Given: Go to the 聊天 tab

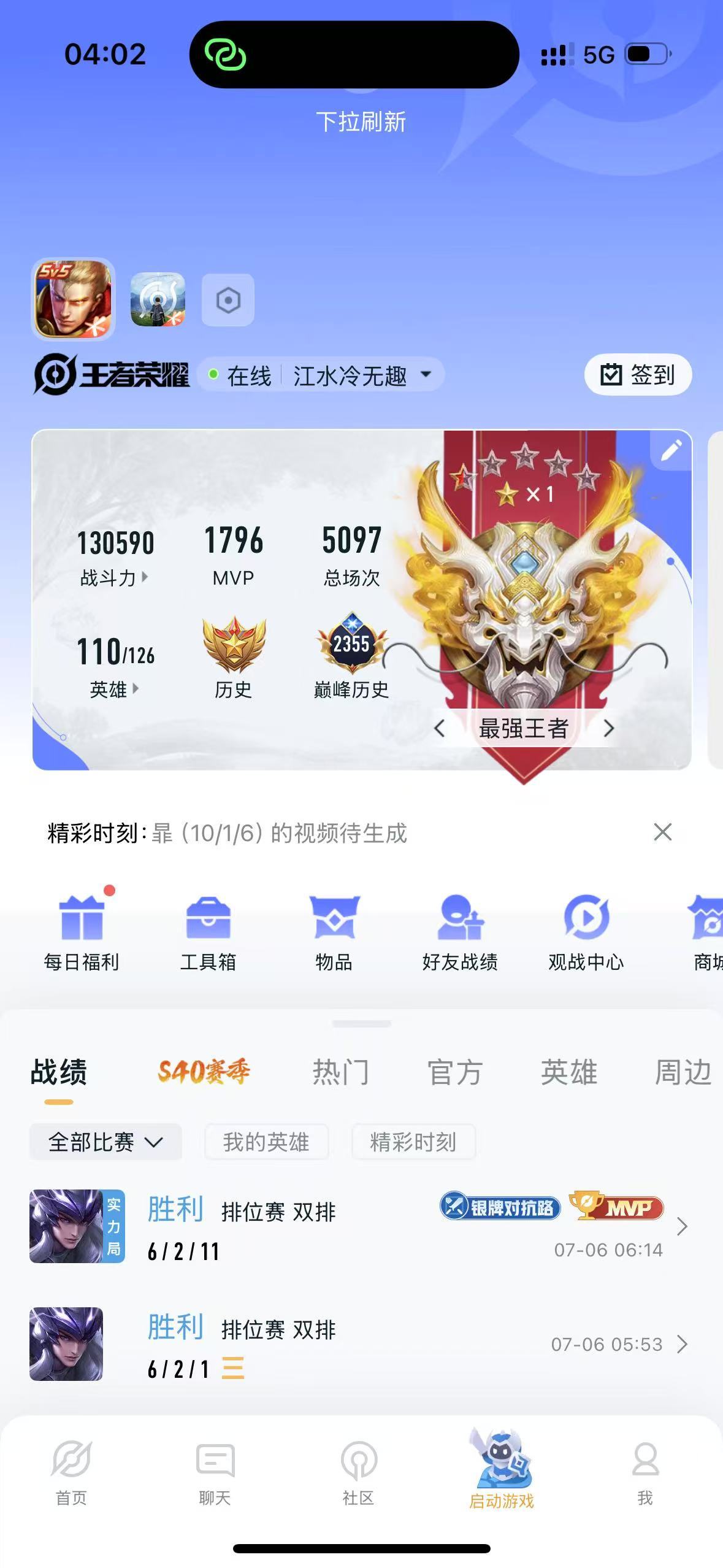Looking at the screenshot, I should (x=215, y=1472).
